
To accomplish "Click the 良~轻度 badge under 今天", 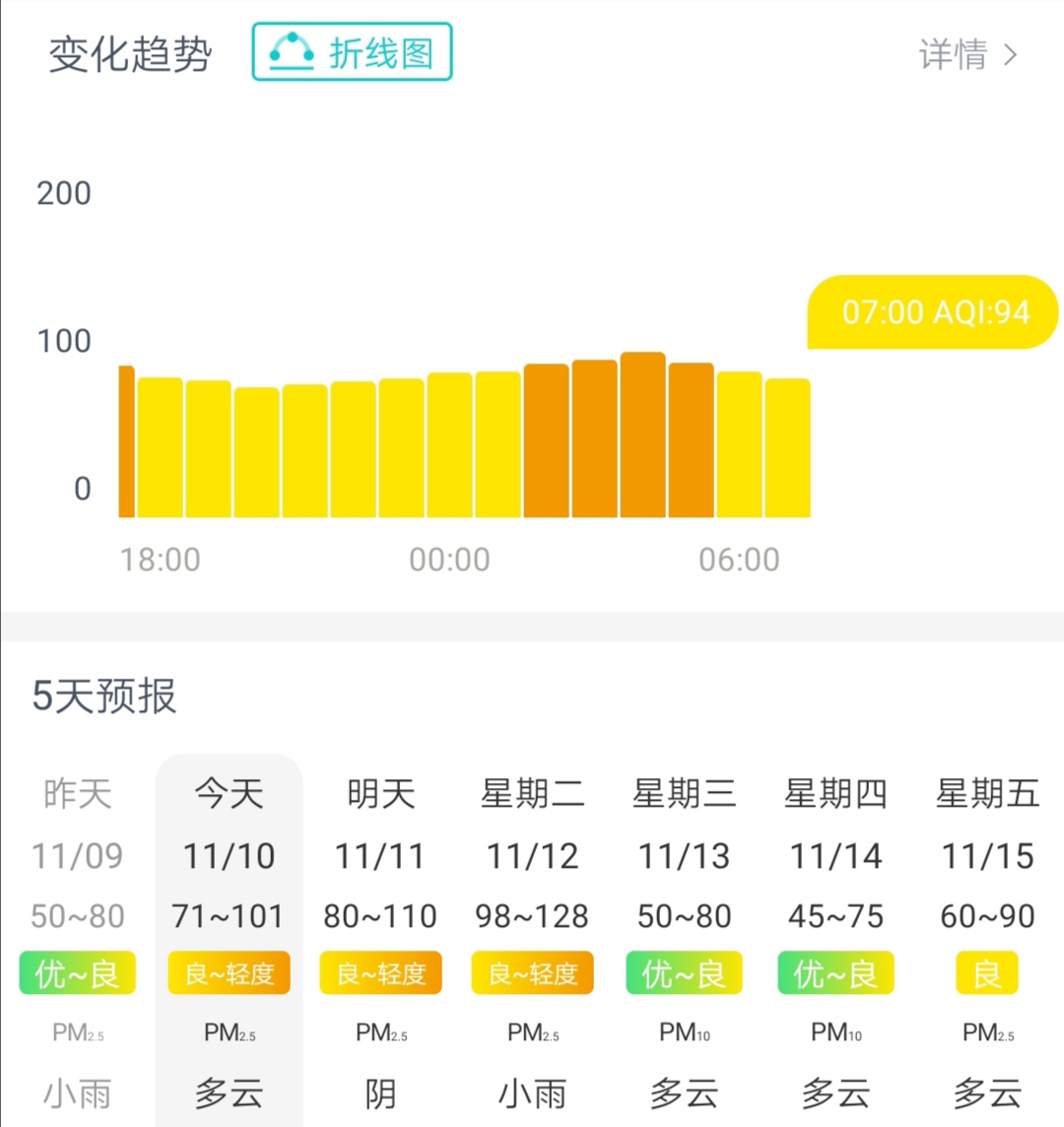I will click(x=229, y=973).
